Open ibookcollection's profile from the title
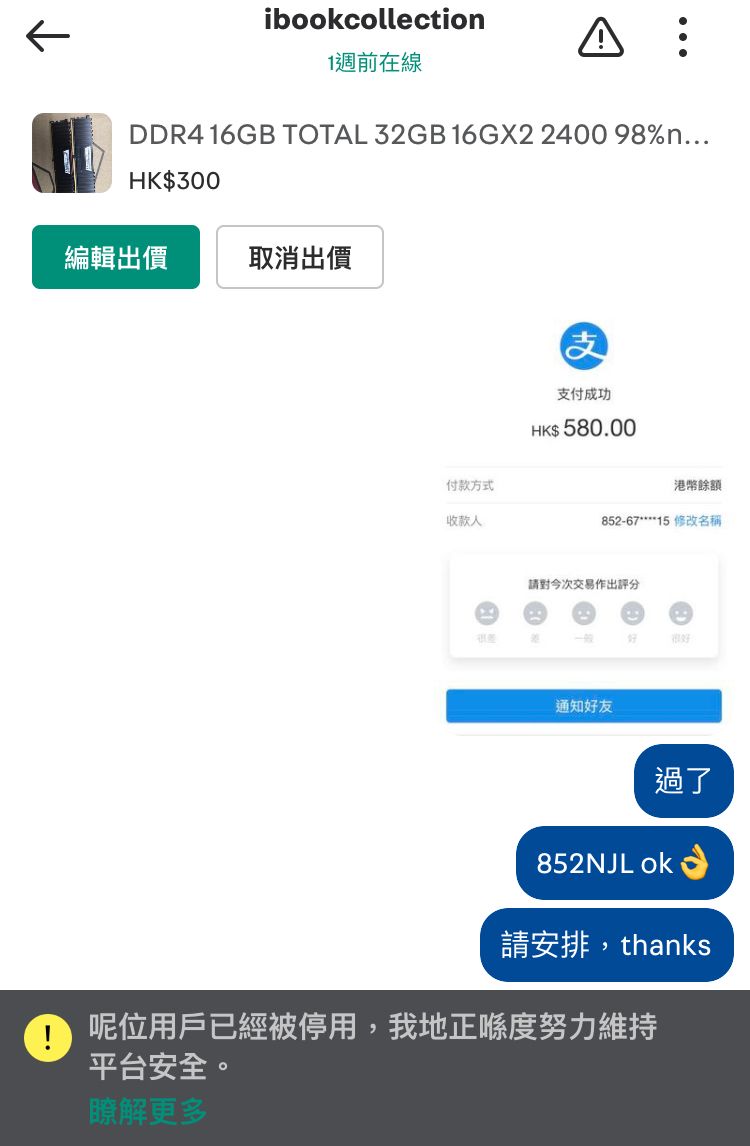Image resolution: width=750 pixels, height=1146 pixels. [x=374, y=20]
